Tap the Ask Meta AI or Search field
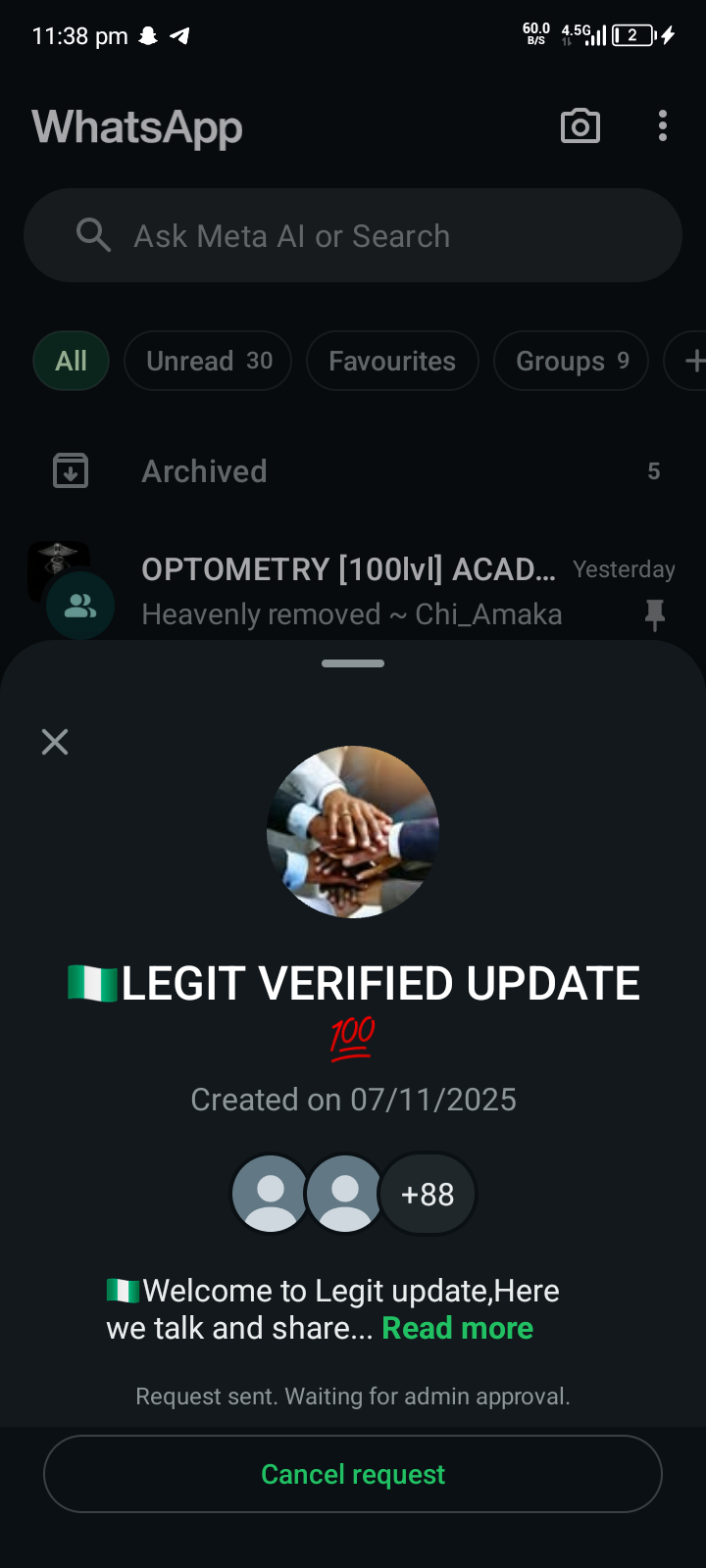Image resolution: width=706 pixels, height=1568 pixels. click(353, 236)
